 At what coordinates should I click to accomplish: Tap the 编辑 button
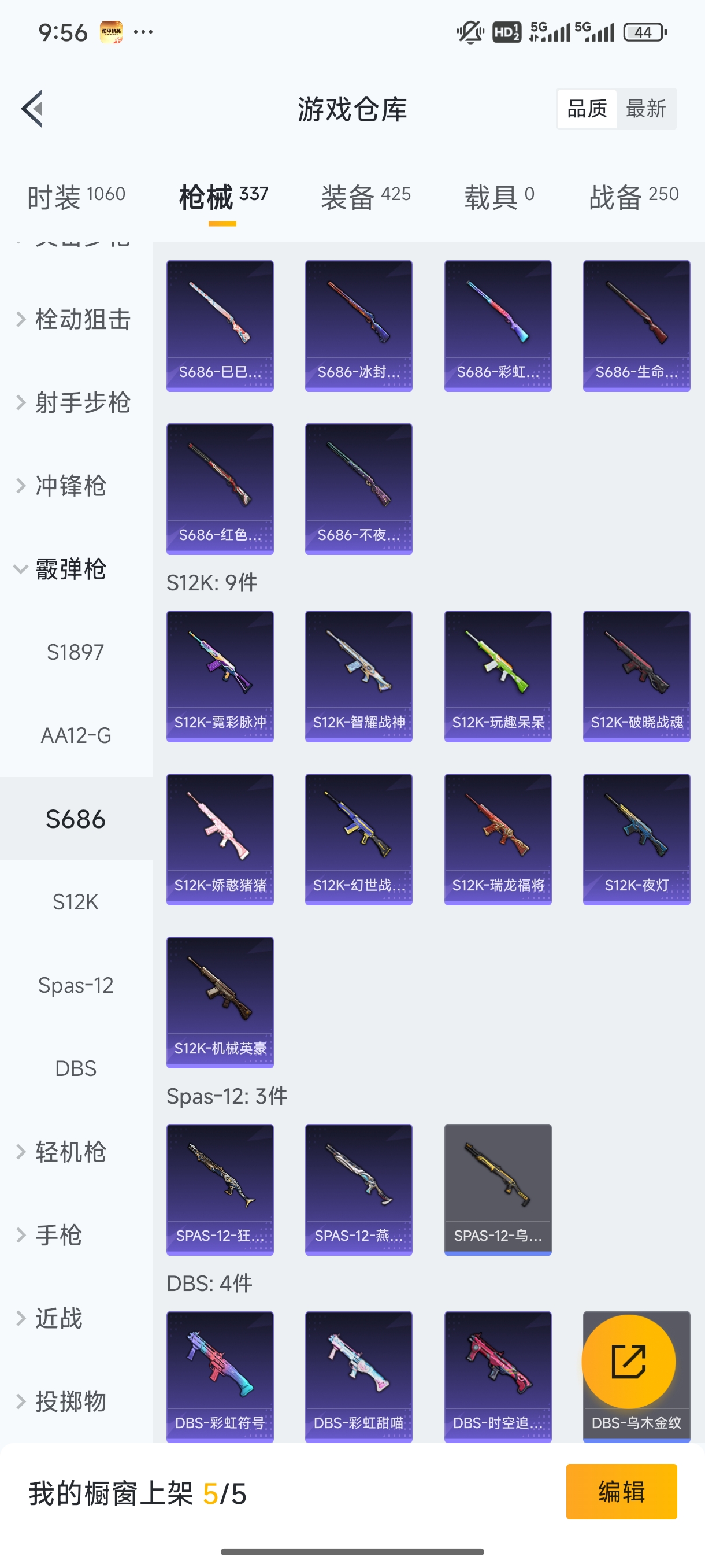[x=621, y=1491]
